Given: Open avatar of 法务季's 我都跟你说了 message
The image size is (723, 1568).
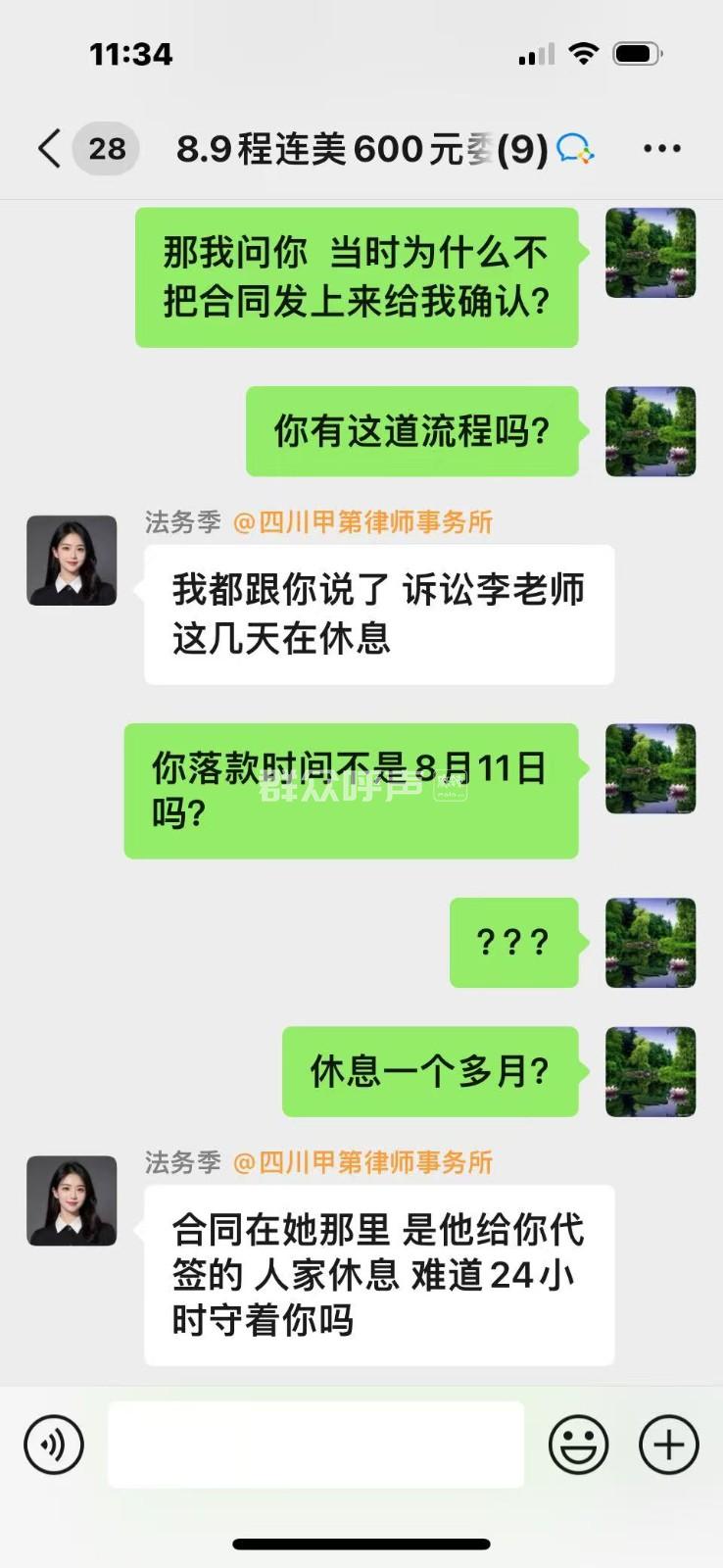Looking at the screenshot, I should (72, 561).
